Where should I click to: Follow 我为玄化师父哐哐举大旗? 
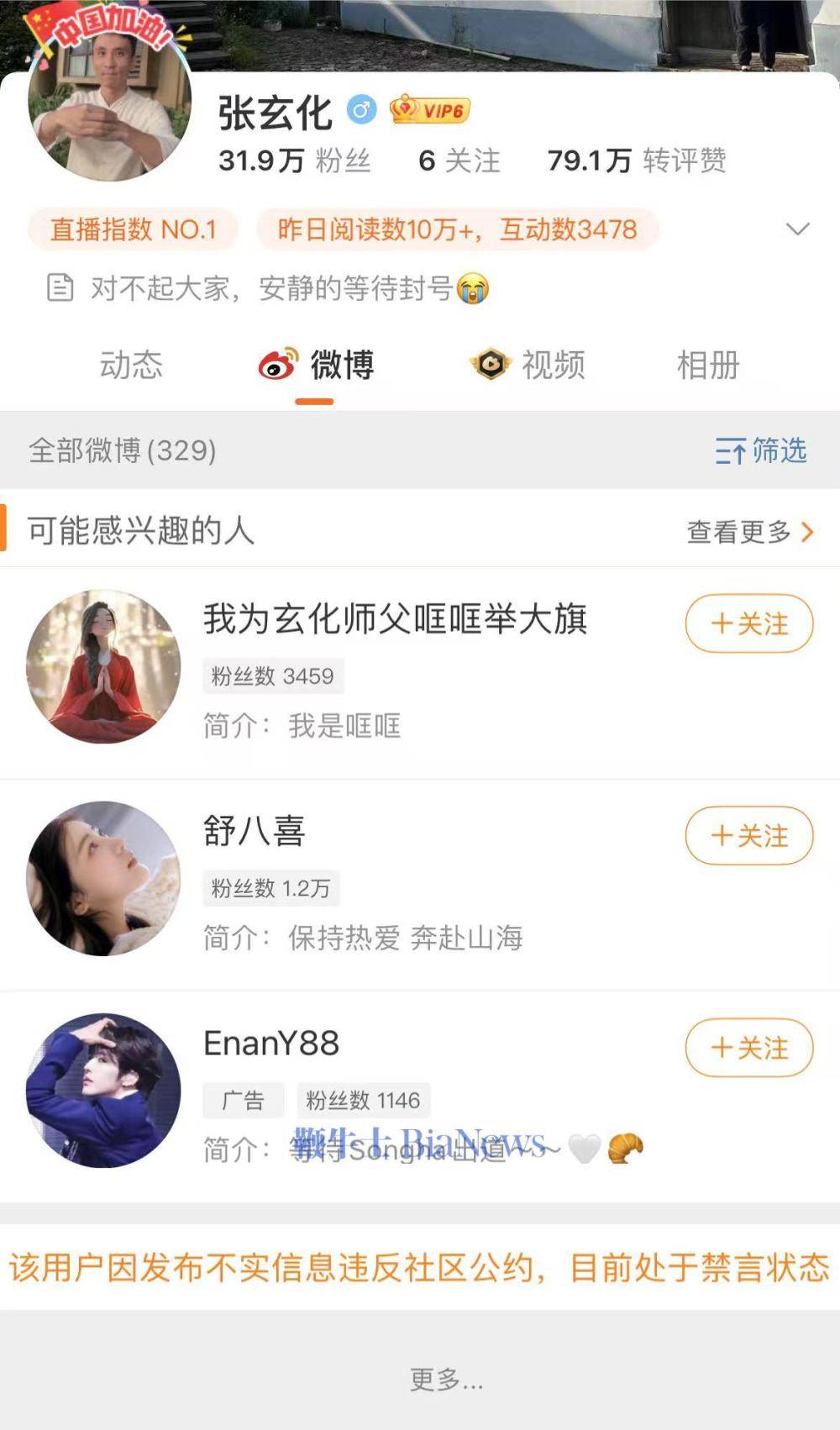pyautogui.click(x=749, y=623)
